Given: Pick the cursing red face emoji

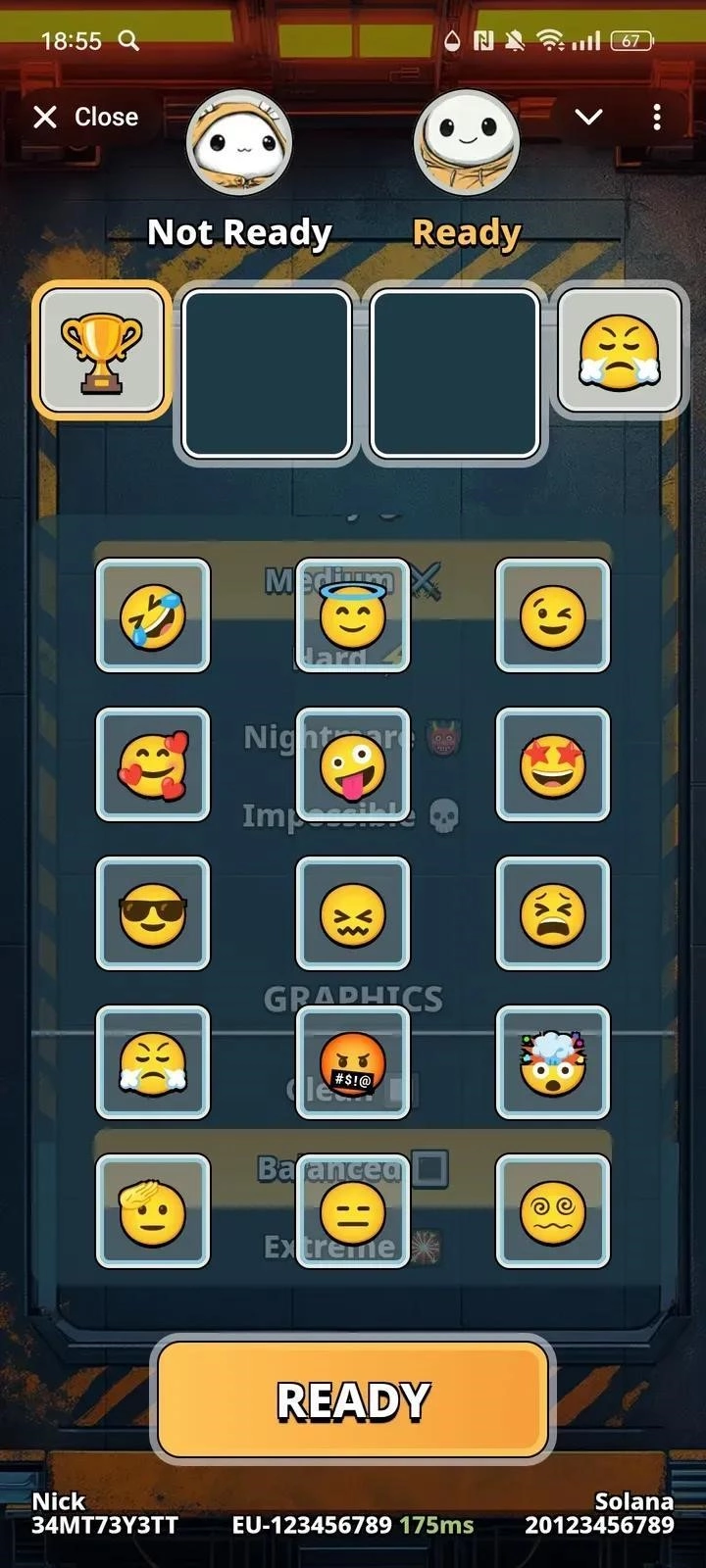Looking at the screenshot, I should click(353, 1062).
